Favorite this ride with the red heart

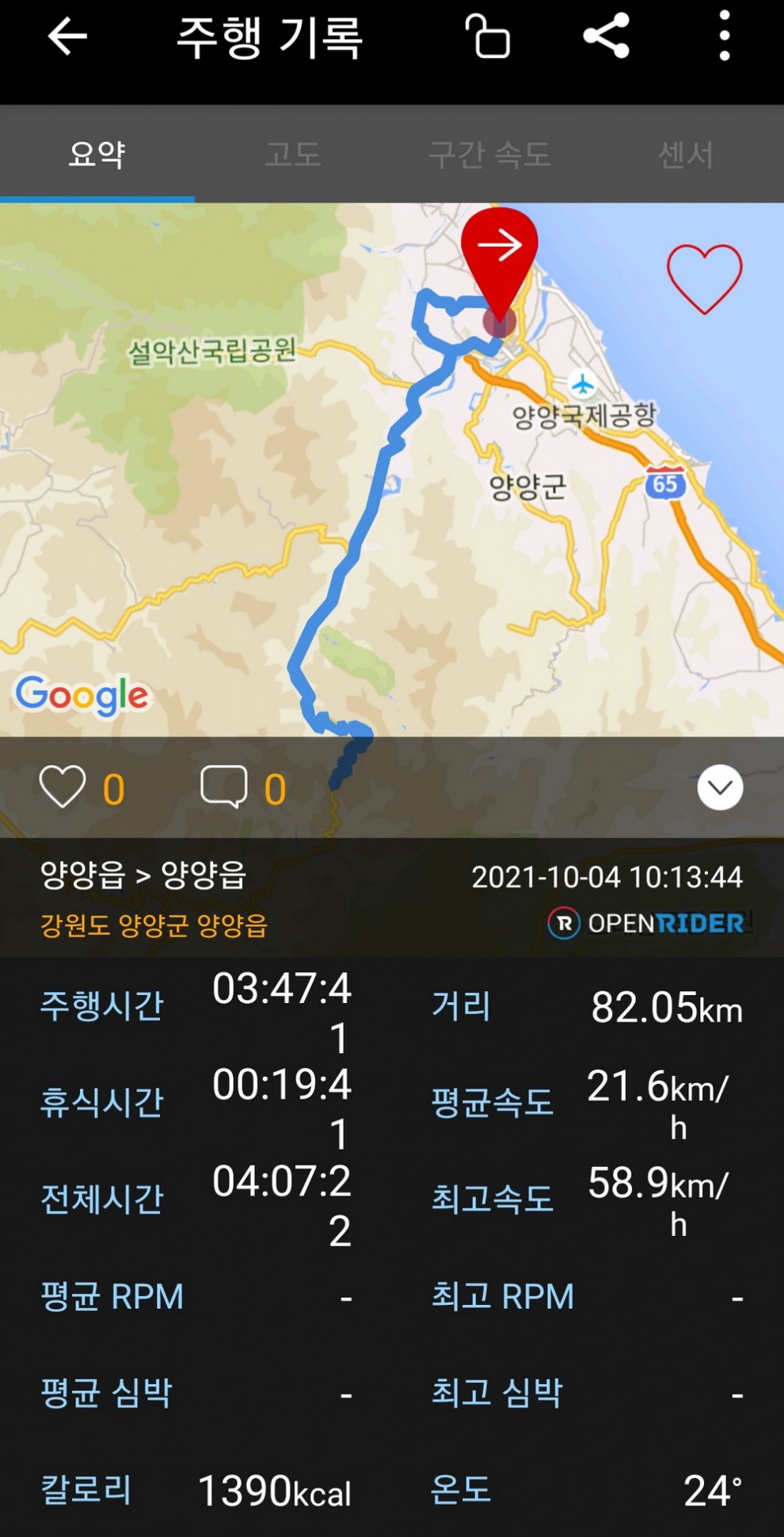[704, 278]
